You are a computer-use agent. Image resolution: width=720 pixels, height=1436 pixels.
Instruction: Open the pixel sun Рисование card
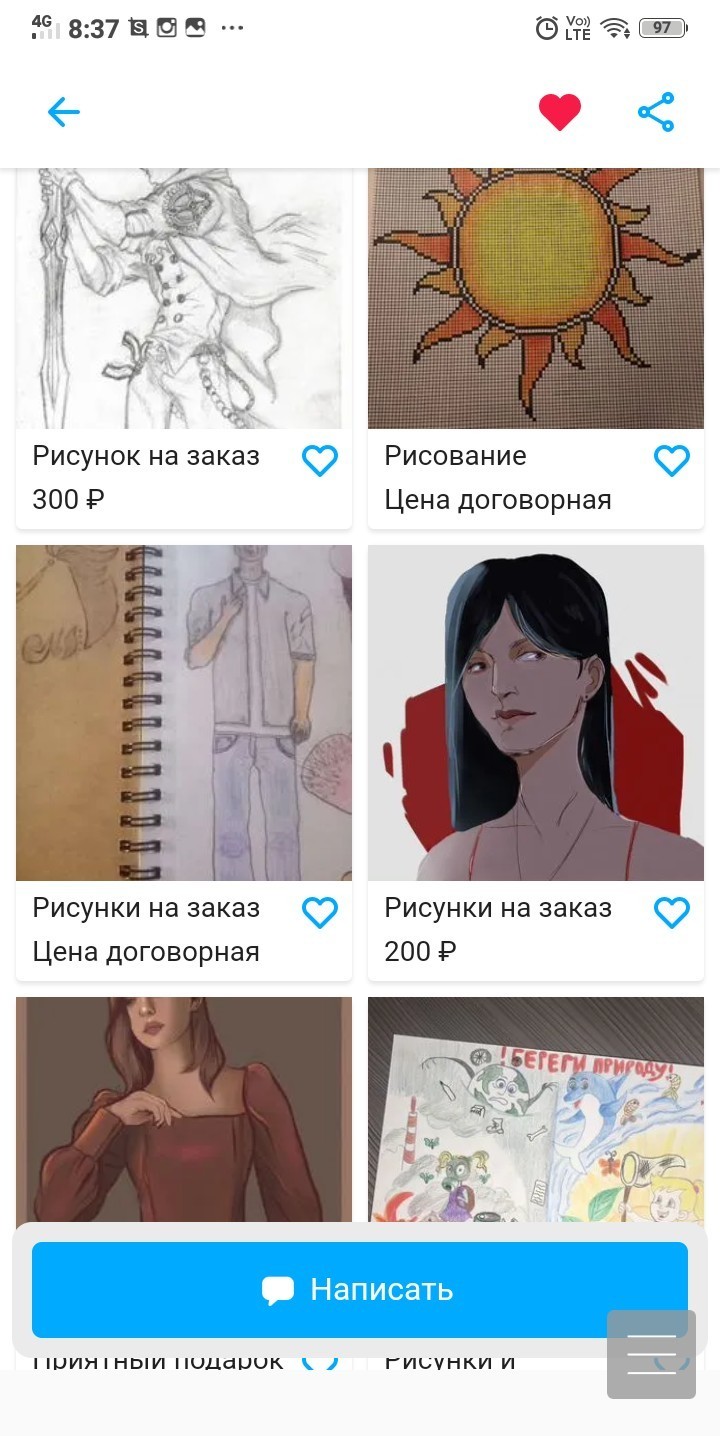pos(535,300)
